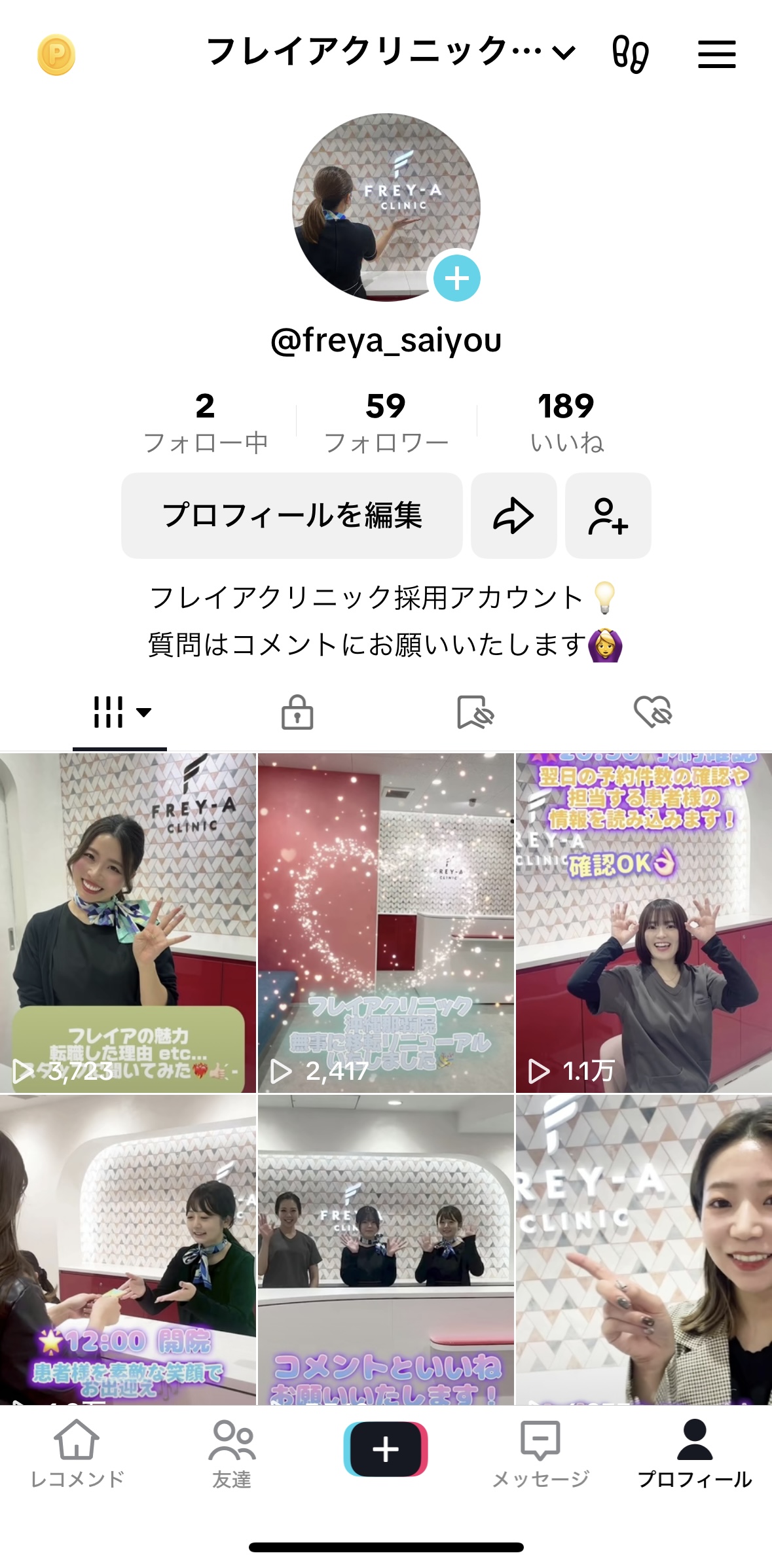Switch to the hidden liked videos tab

[x=653, y=712]
